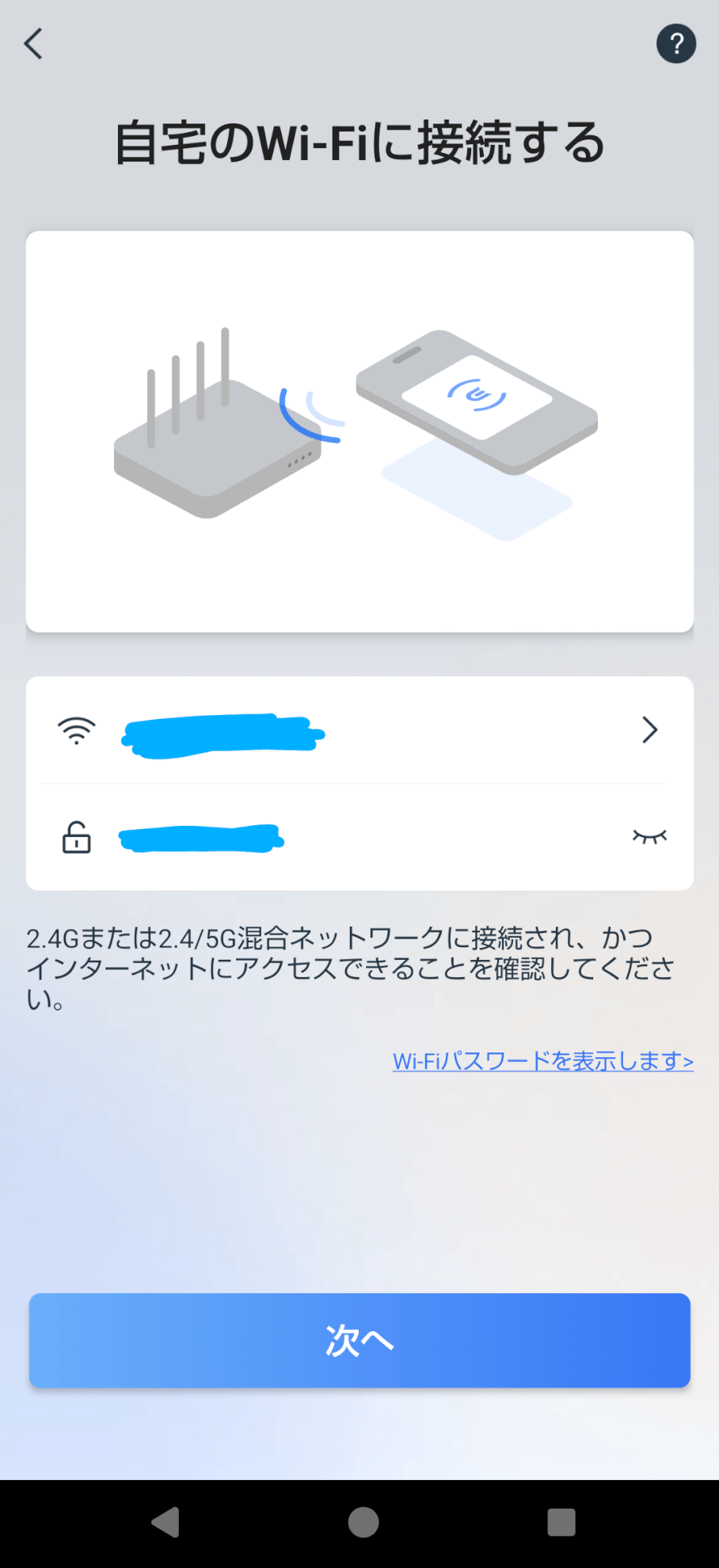Tap the system home button

tap(363, 1522)
